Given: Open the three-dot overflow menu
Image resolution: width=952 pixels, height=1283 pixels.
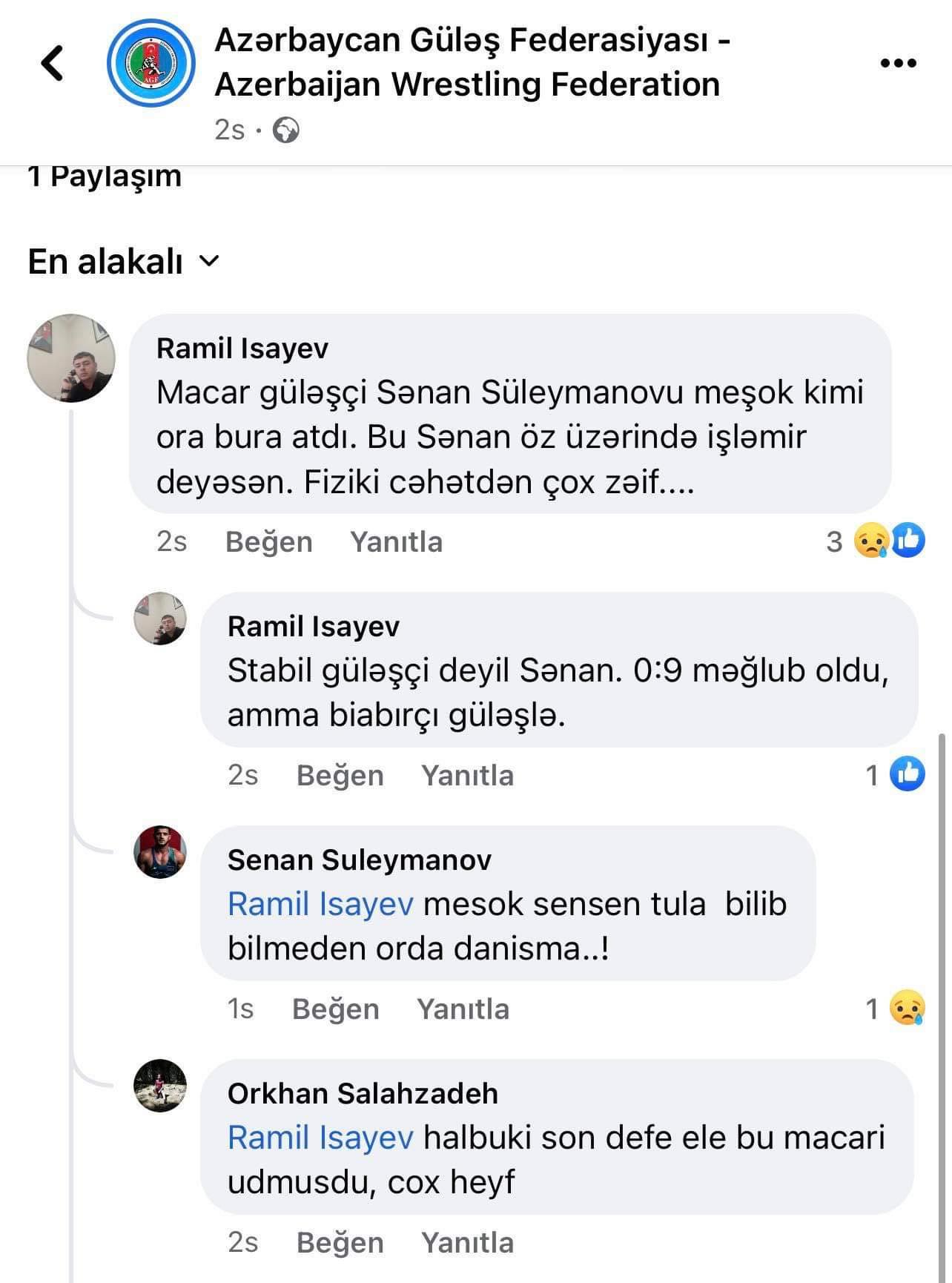Looking at the screenshot, I should 899,63.
